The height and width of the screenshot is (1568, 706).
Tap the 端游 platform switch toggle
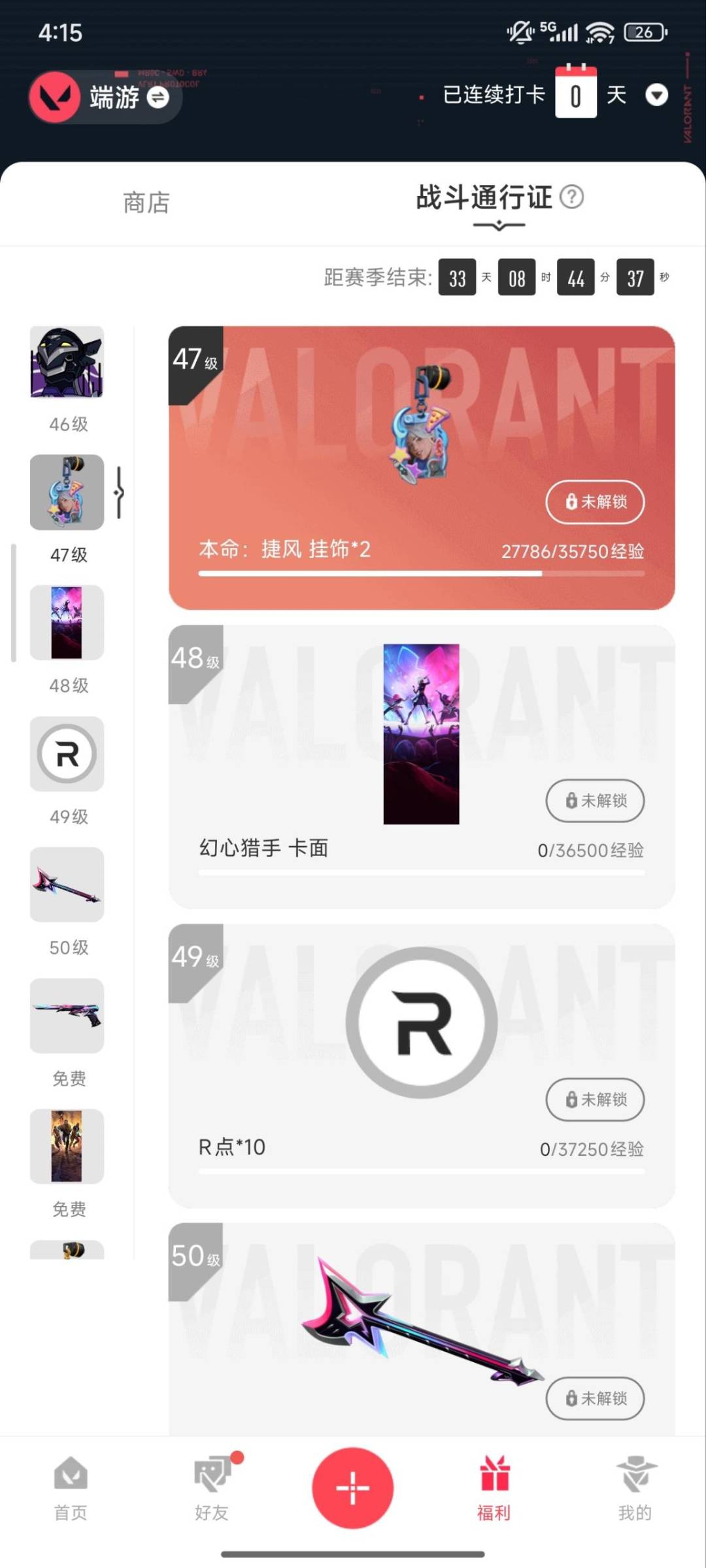(x=156, y=99)
